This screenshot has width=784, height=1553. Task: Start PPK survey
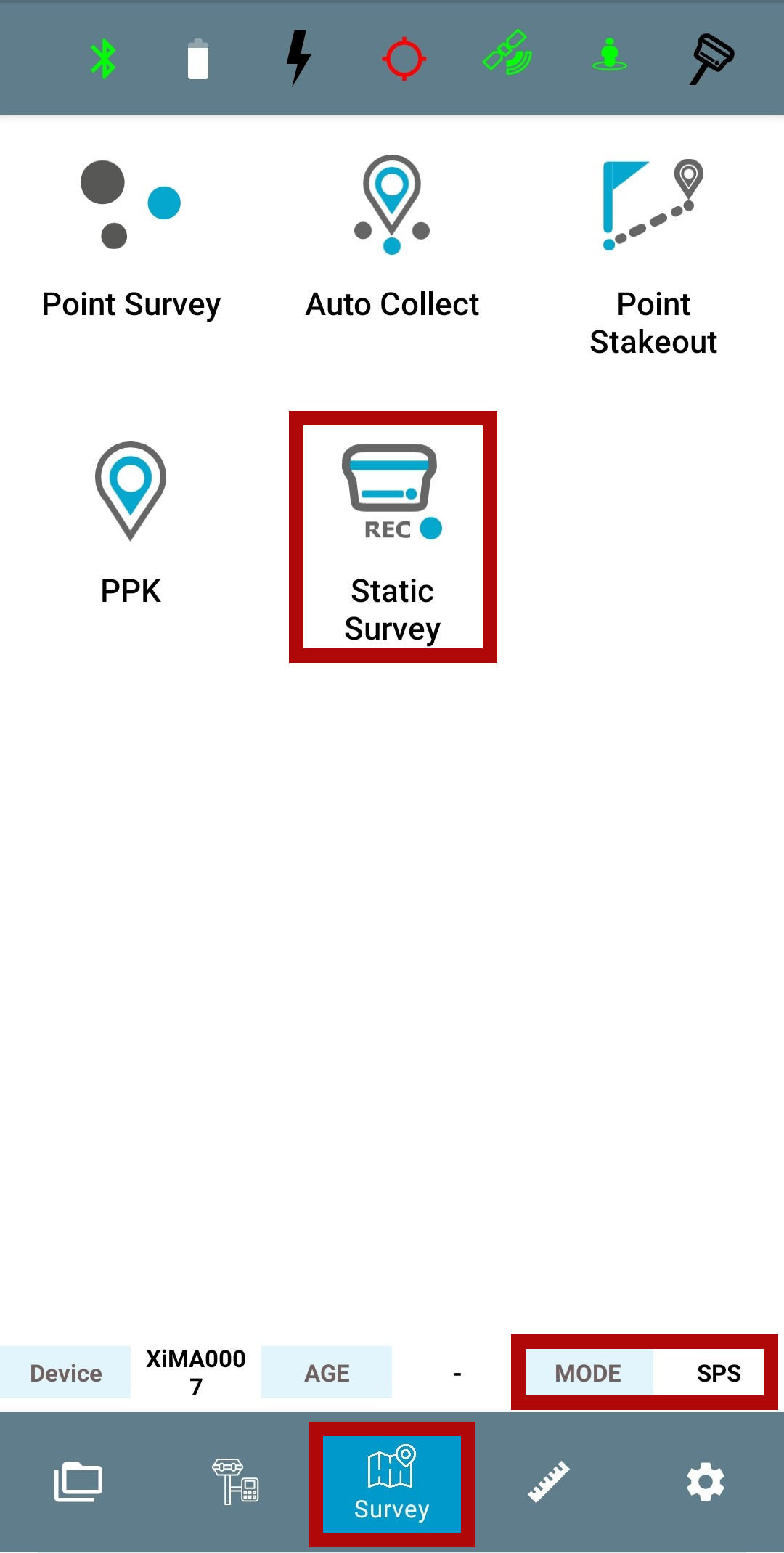[131, 523]
